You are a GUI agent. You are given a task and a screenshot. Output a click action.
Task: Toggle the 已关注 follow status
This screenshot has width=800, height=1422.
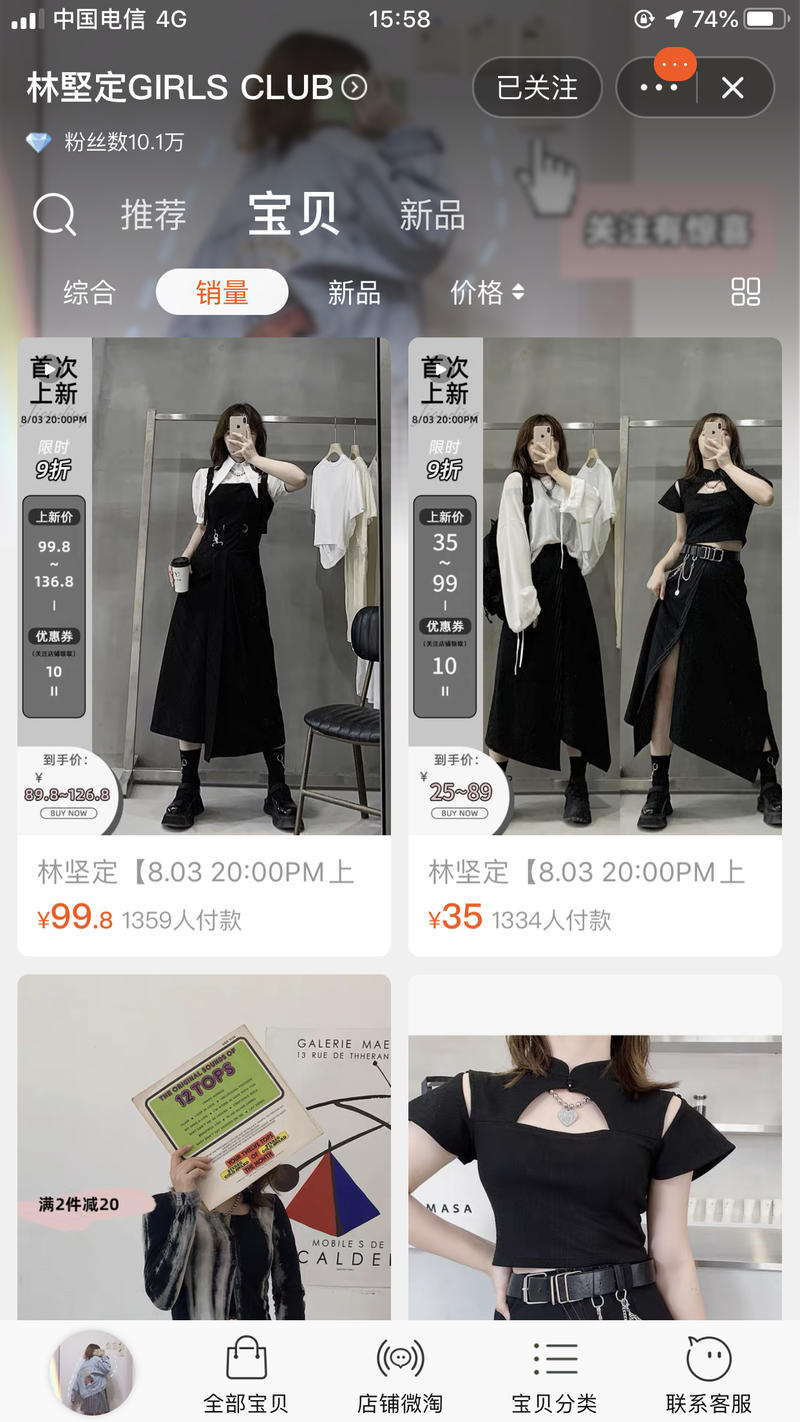(x=536, y=88)
